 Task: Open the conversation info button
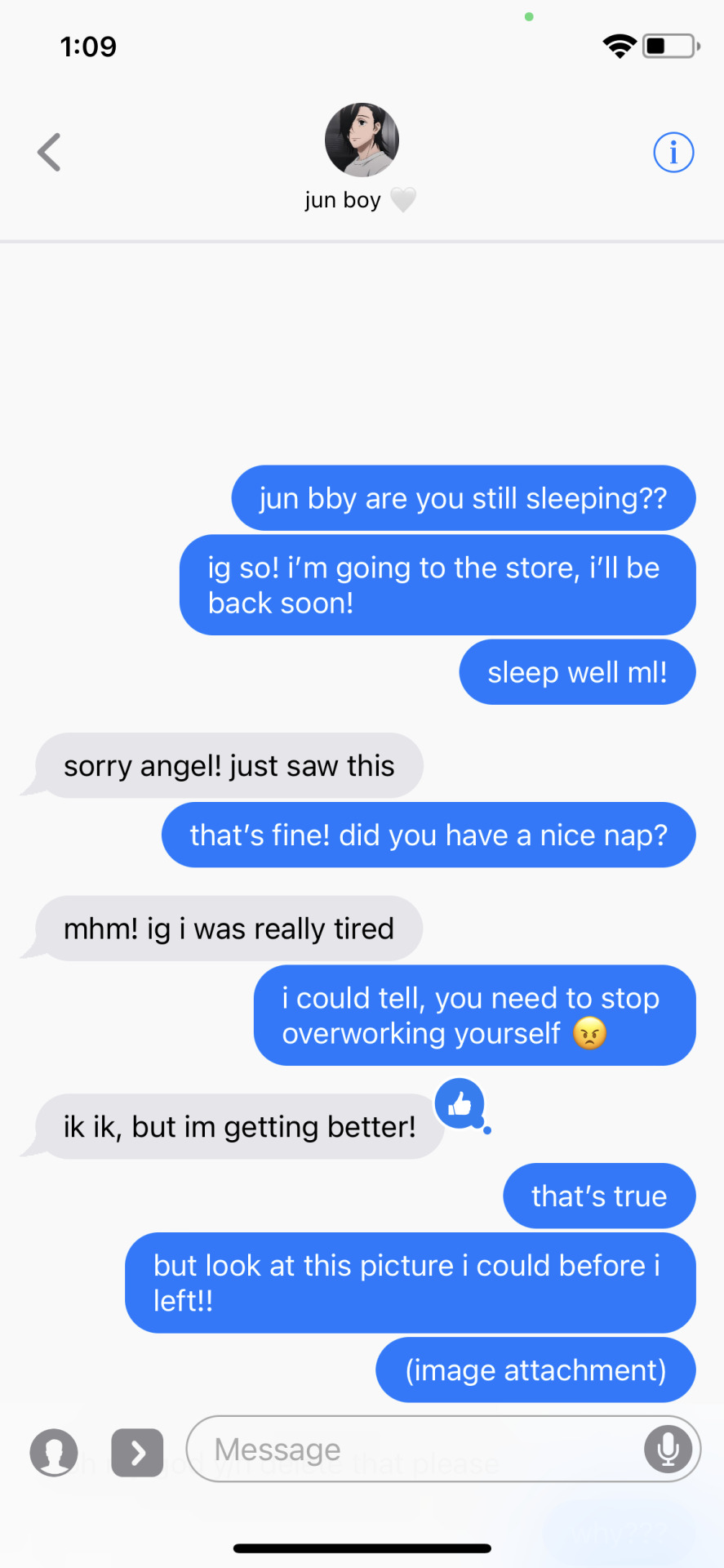(x=673, y=153)
